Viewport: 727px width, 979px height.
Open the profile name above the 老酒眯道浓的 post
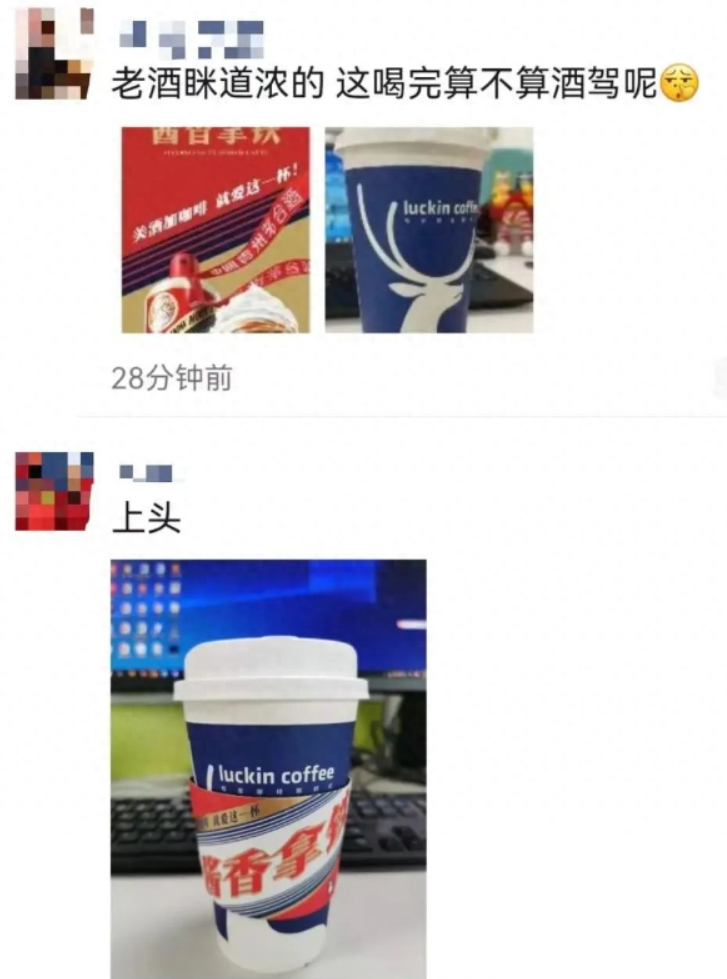192,39
